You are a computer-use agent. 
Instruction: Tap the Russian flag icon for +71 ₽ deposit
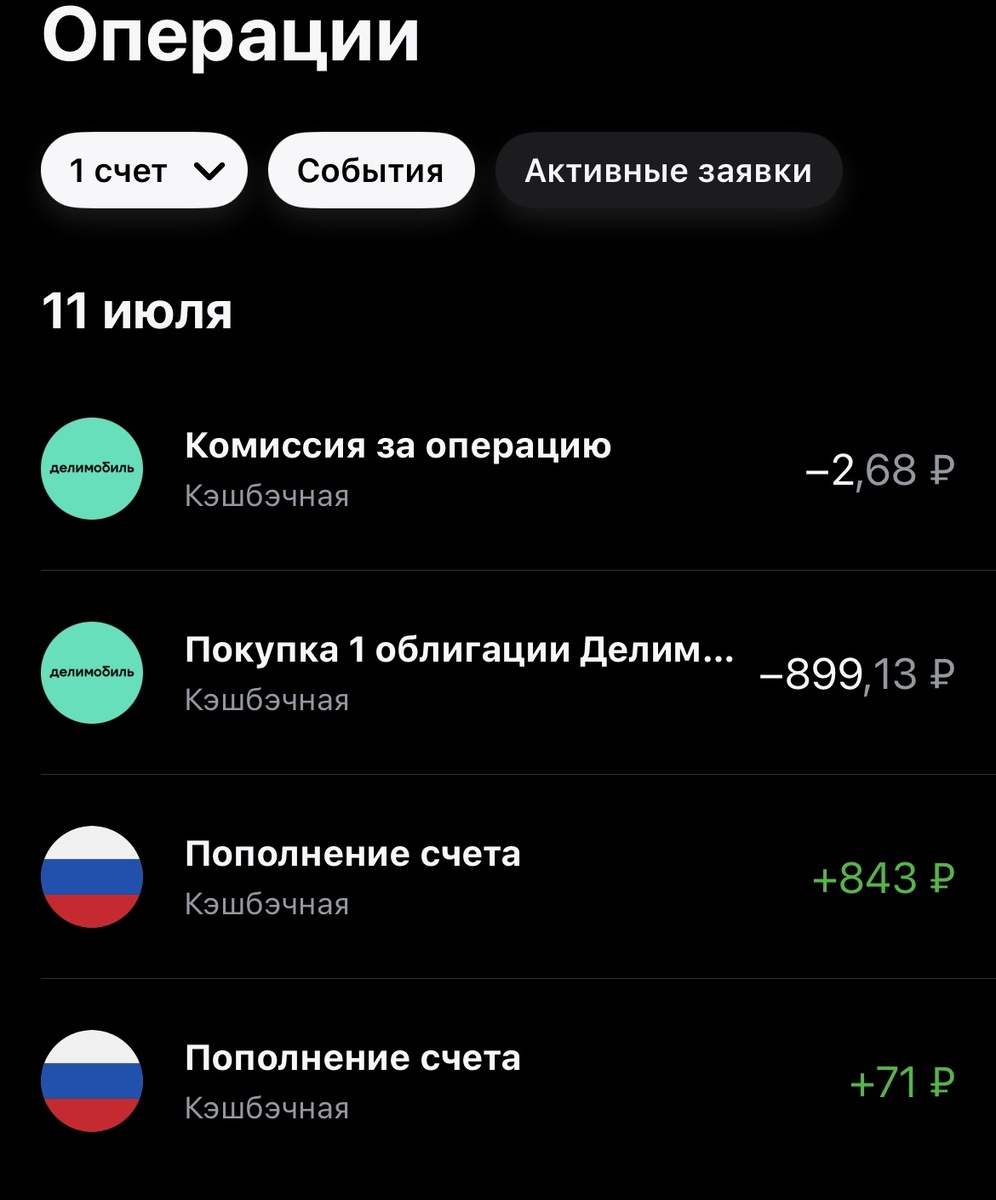92,1080
